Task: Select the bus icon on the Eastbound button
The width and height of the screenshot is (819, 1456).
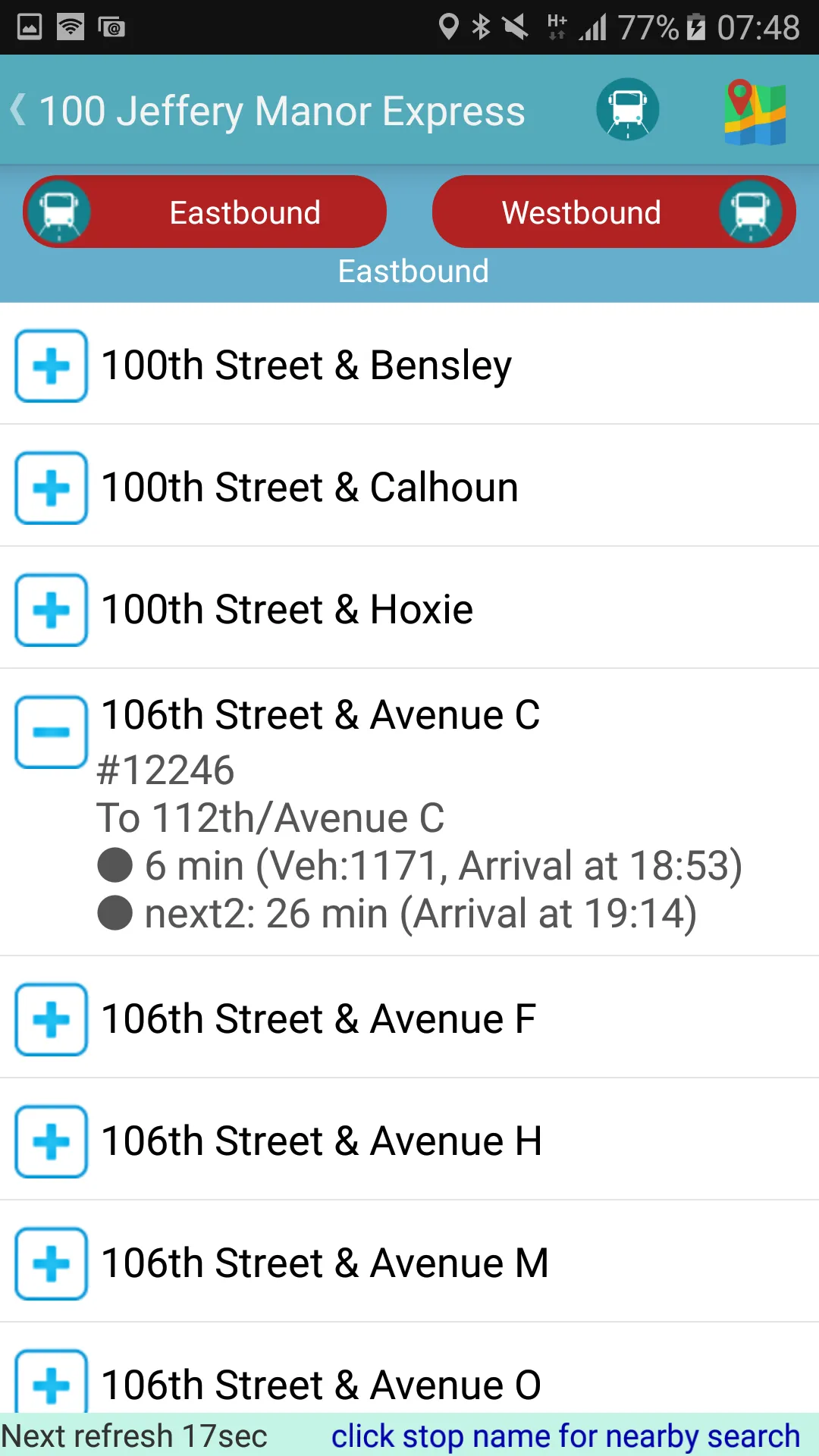Action: tap(57, 212)
